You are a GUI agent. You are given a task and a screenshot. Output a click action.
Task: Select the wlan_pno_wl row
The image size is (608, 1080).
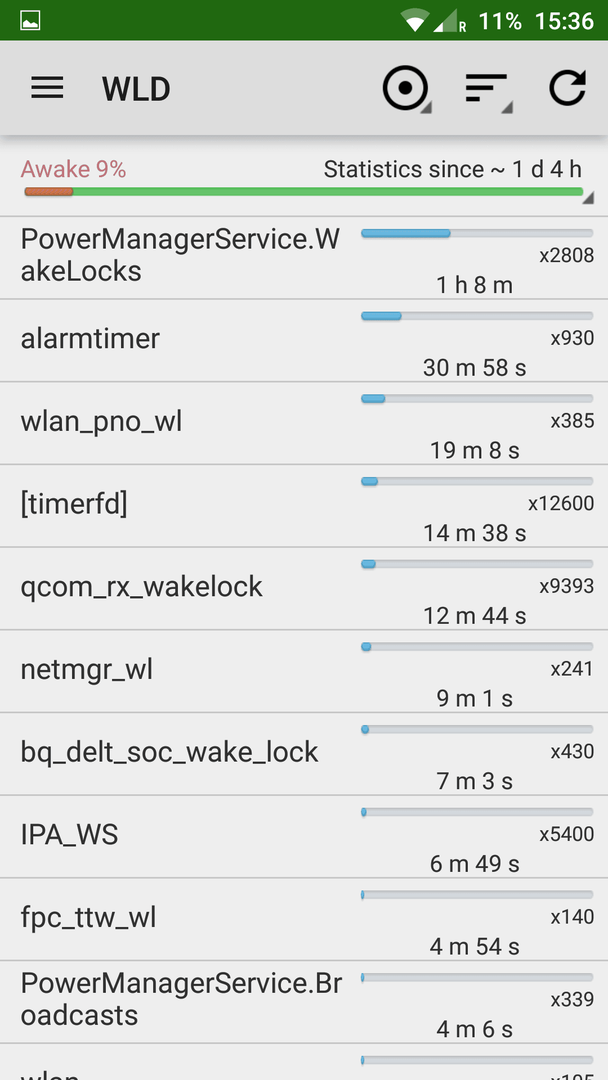point(304,423)
